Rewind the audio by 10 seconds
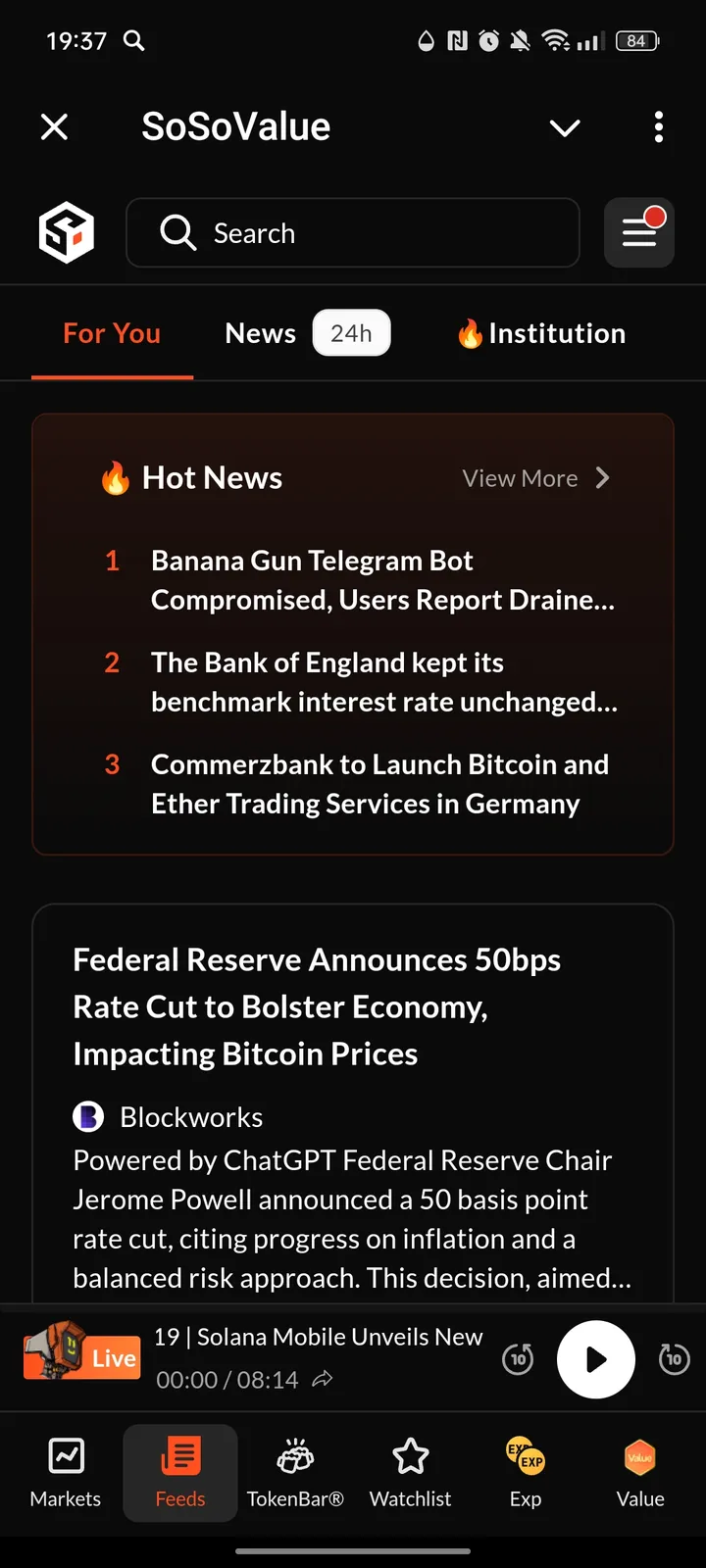This screenshot has height=1568, width=706. 518,1359
